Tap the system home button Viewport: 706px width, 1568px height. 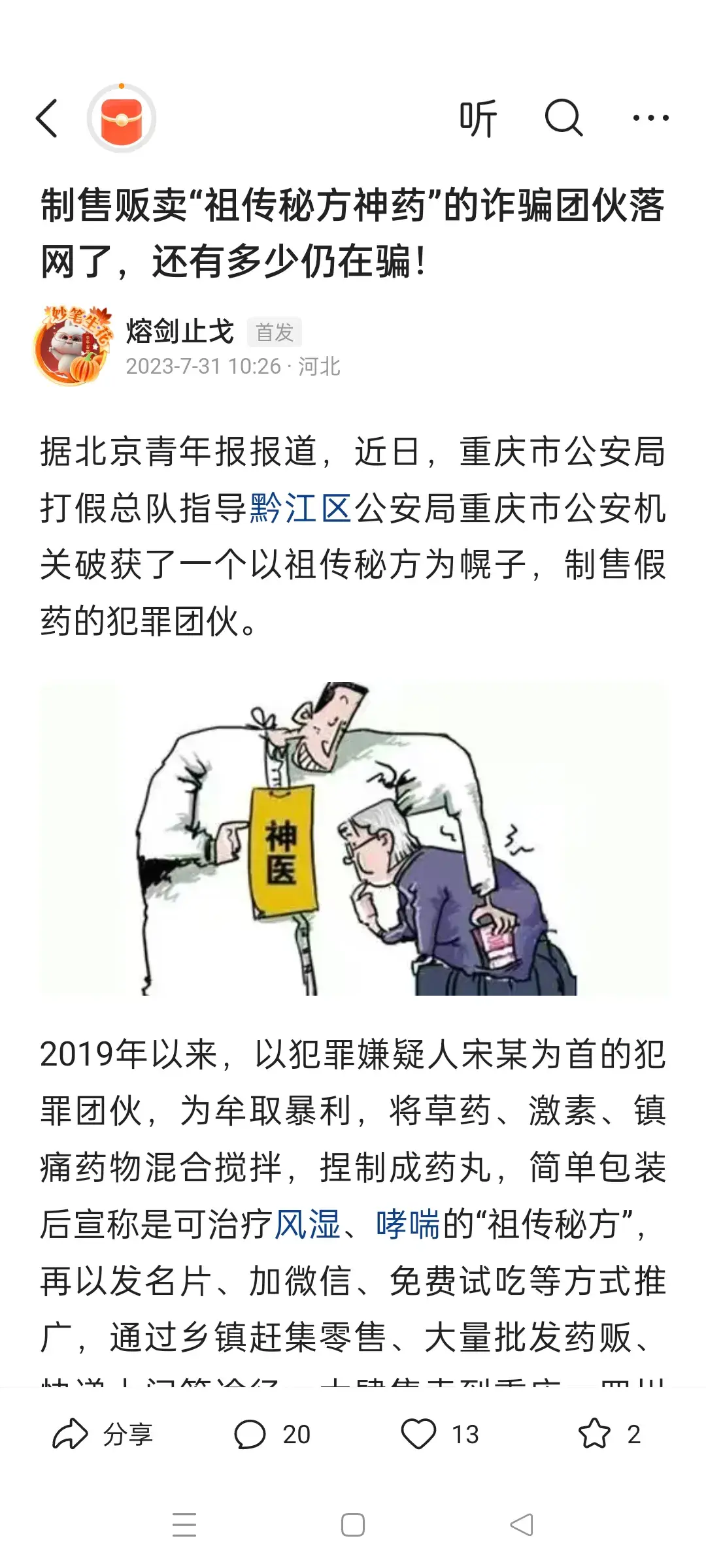(x=353, y=1526)
